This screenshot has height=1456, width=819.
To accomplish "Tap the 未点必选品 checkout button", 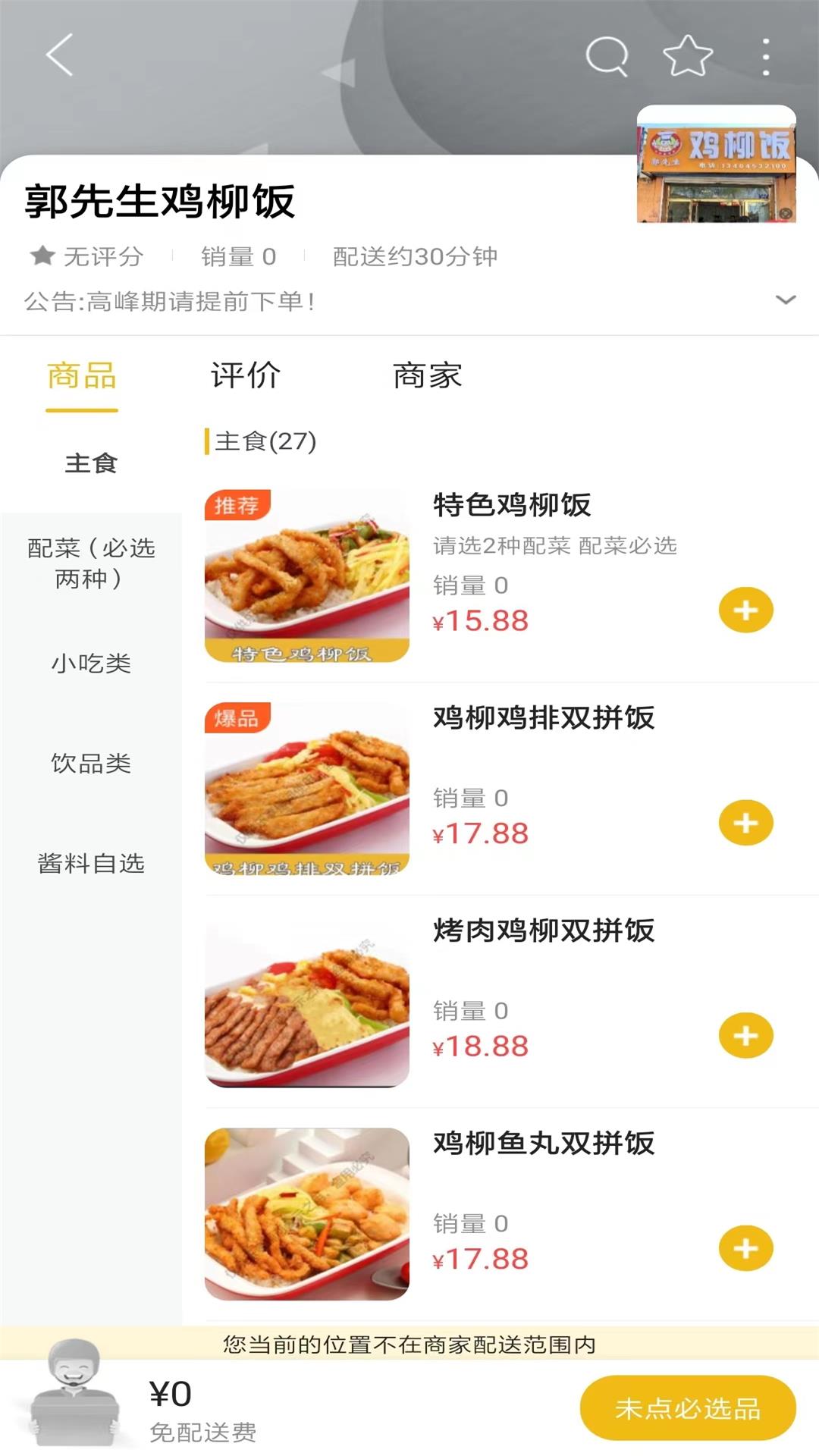I will point(687,1408).
